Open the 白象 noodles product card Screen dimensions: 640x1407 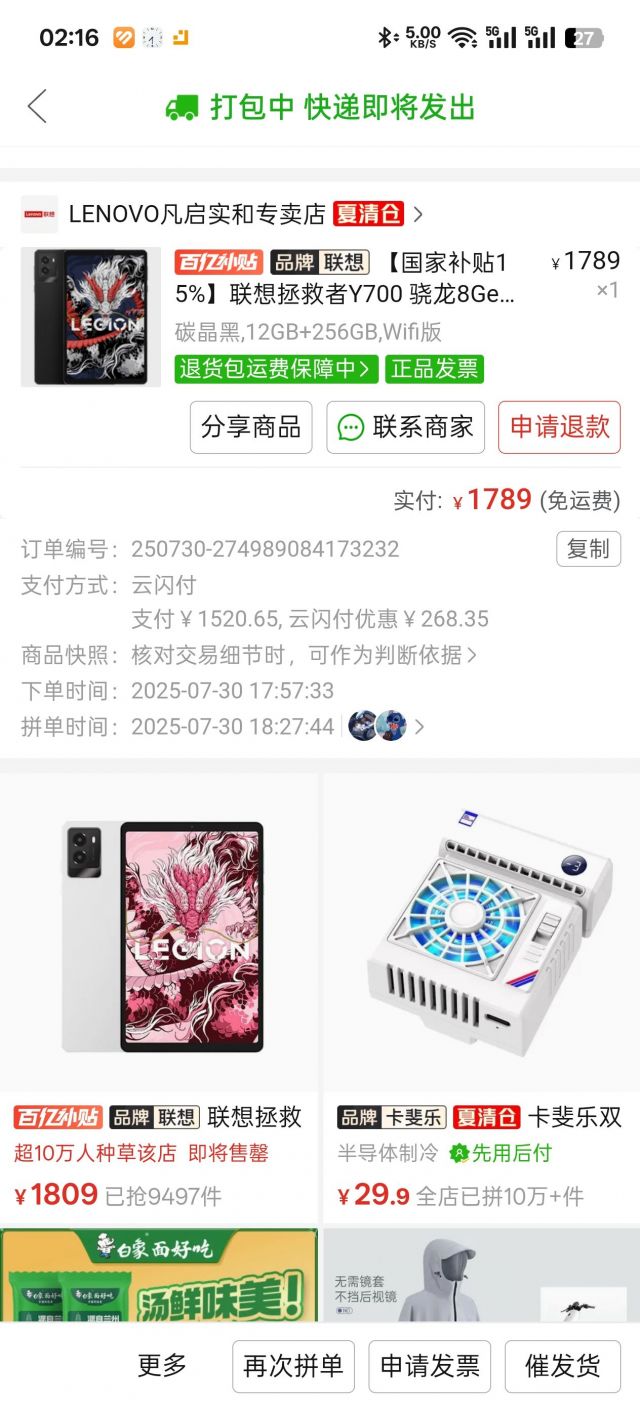(x=160, y=1275)
